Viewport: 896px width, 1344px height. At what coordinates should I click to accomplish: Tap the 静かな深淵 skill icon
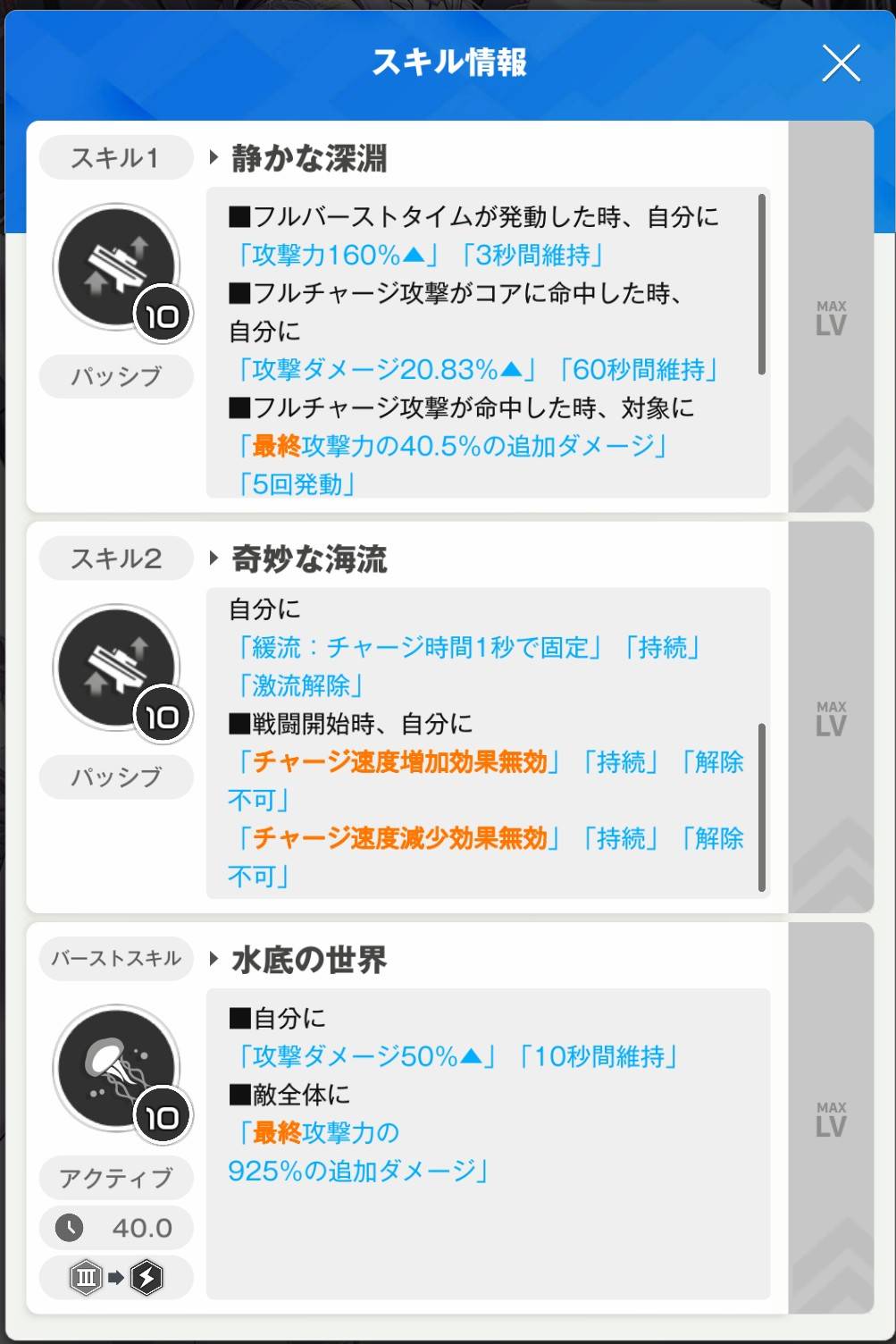(x=117, y=267)
